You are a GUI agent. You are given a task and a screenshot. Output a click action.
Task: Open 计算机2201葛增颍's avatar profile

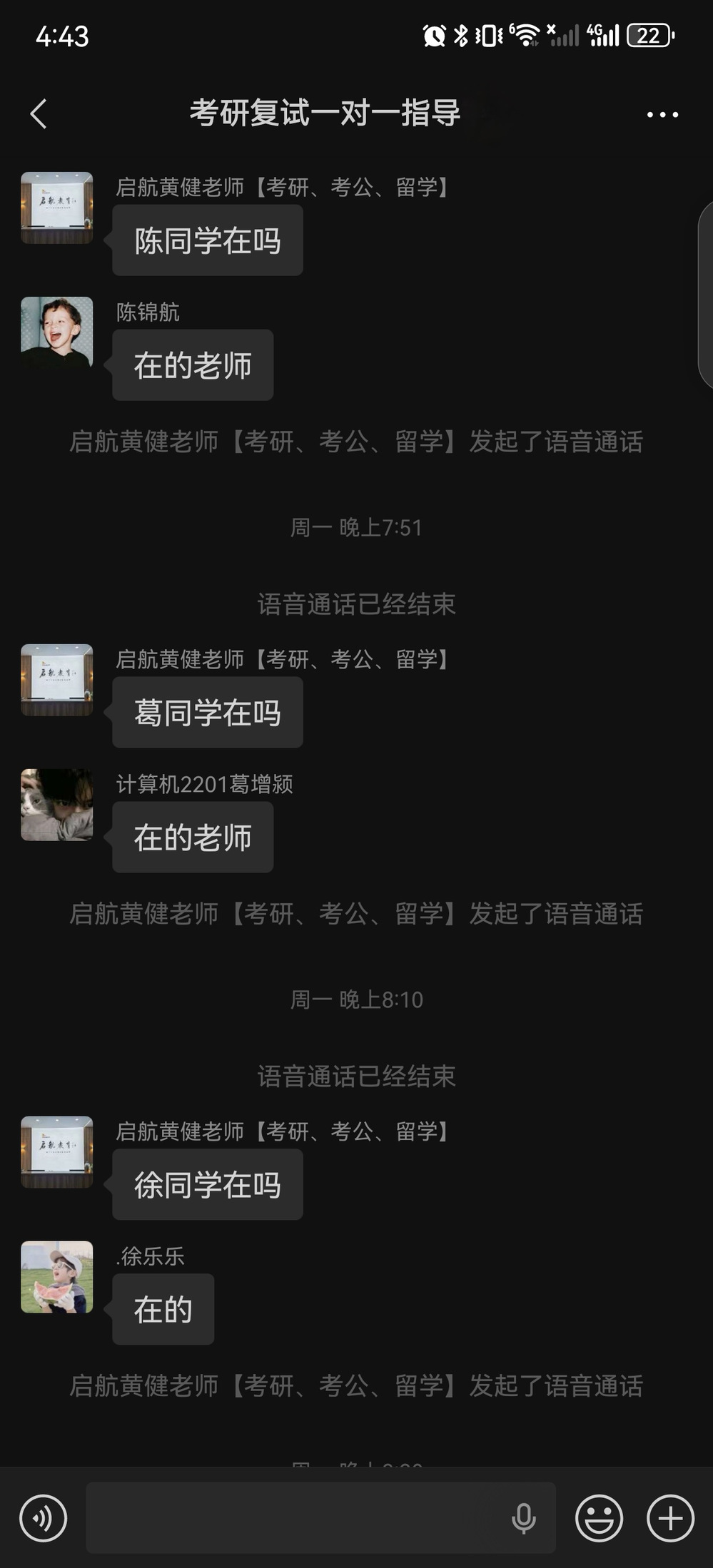pos(57,805)
